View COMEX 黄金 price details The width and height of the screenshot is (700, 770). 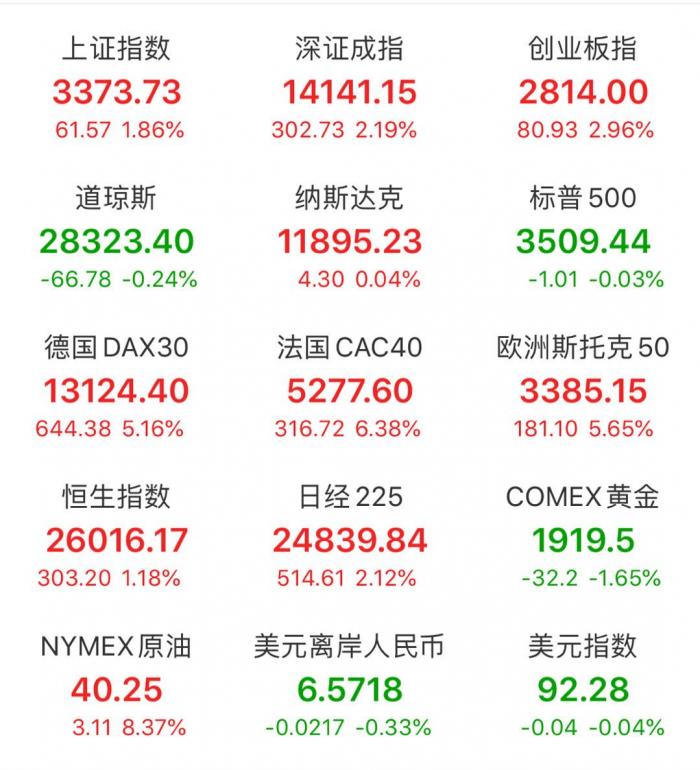tap(583, 539)
